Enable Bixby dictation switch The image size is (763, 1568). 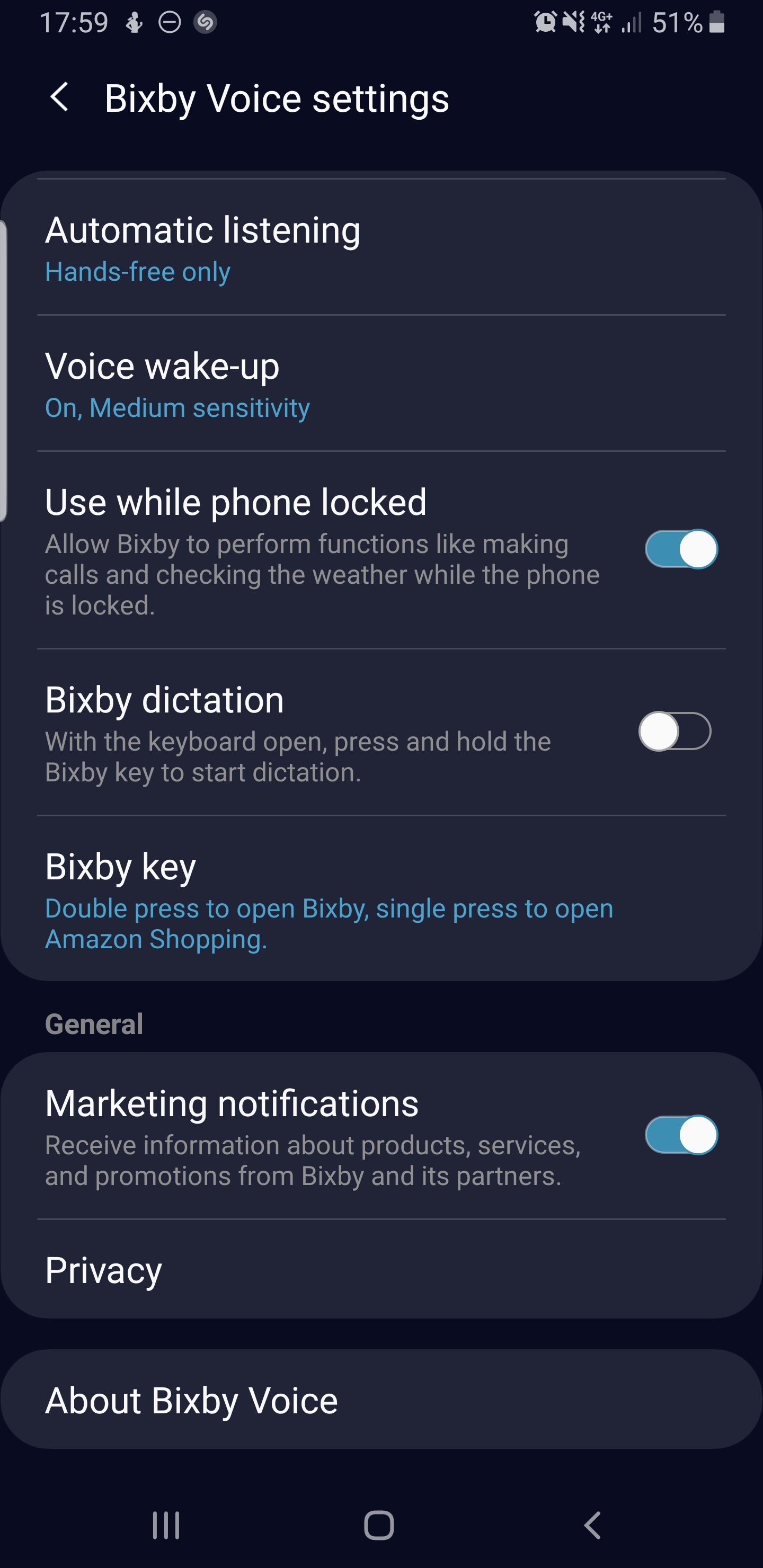point(675,731)
